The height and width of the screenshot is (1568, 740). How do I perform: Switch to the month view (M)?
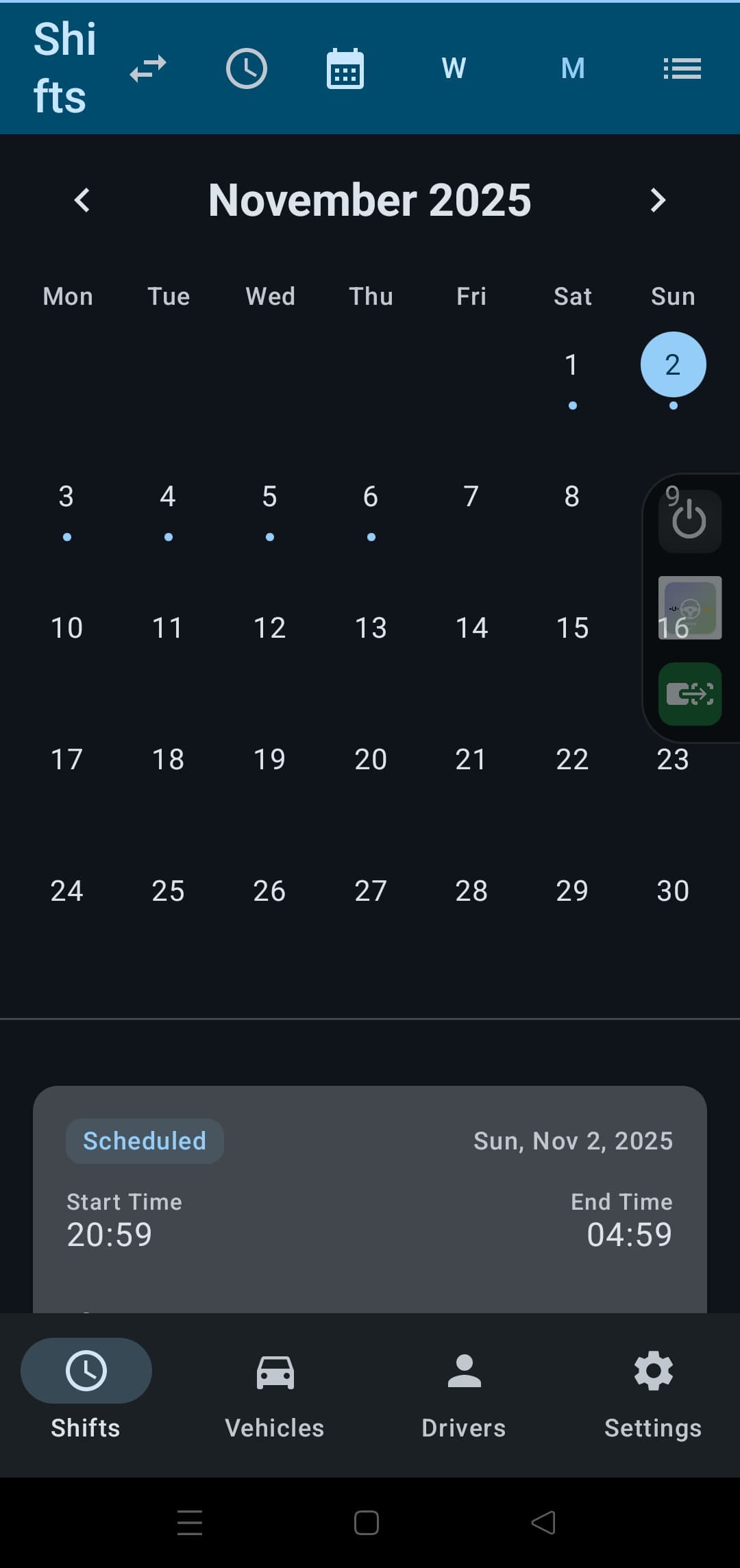click(573, 69)
